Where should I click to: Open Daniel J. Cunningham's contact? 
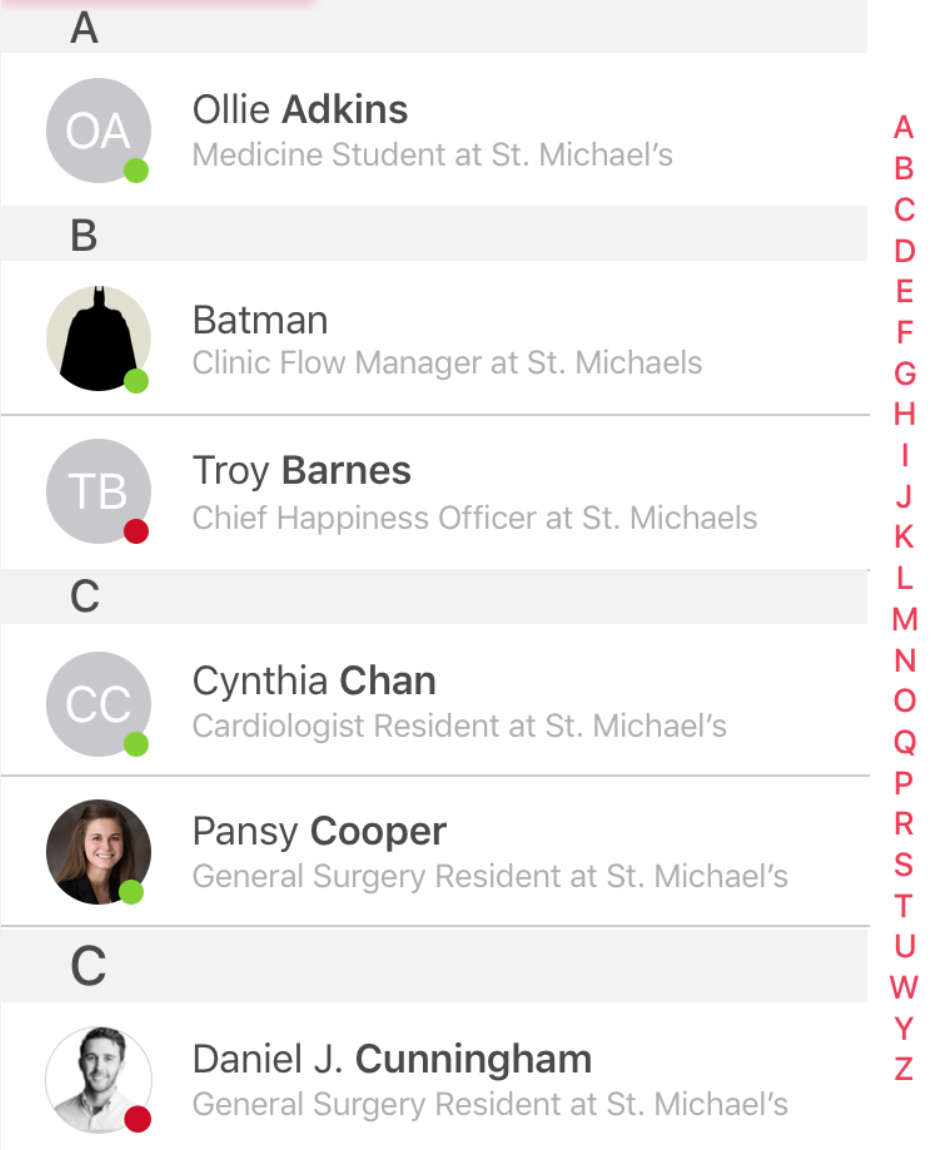(432, 1078)
